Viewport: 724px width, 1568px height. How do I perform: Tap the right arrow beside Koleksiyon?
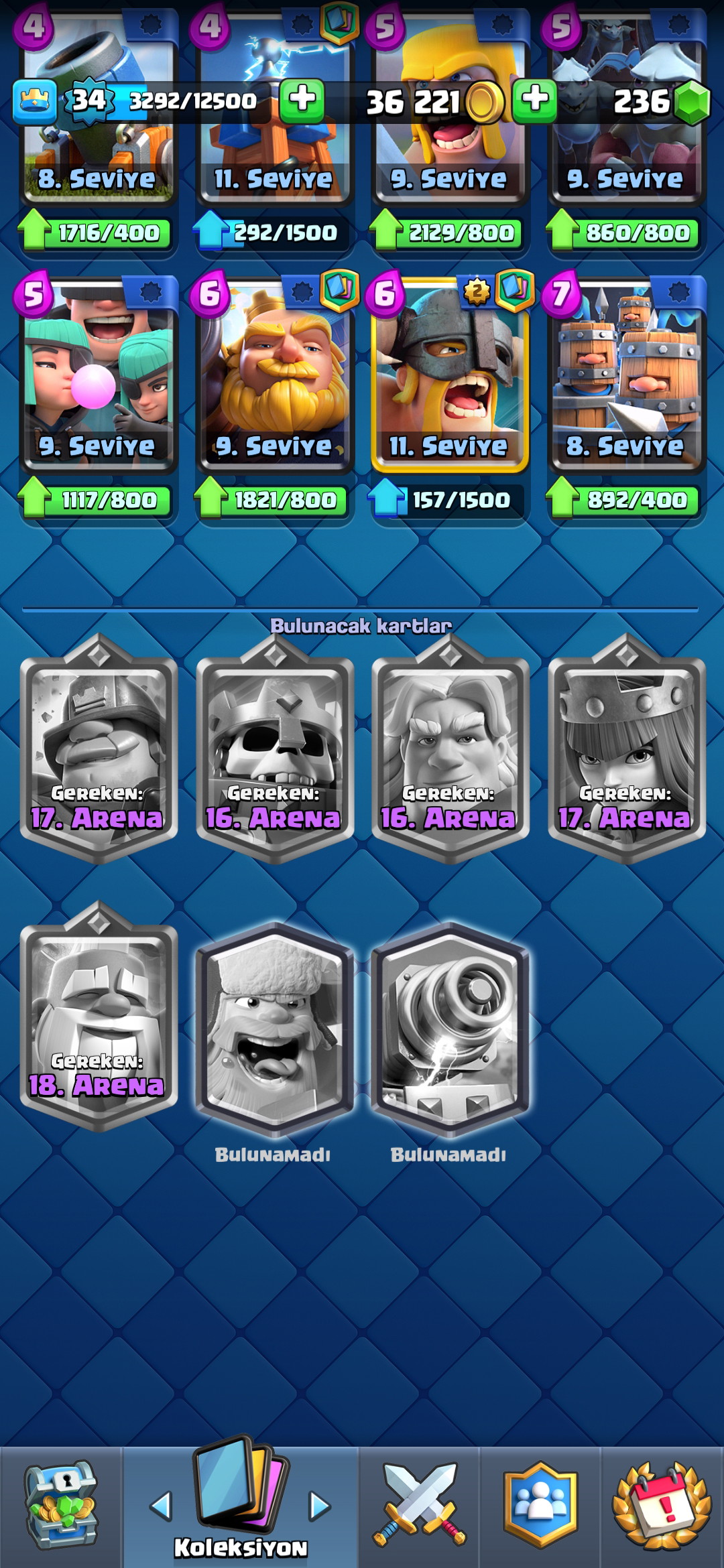click(319, 1506)
